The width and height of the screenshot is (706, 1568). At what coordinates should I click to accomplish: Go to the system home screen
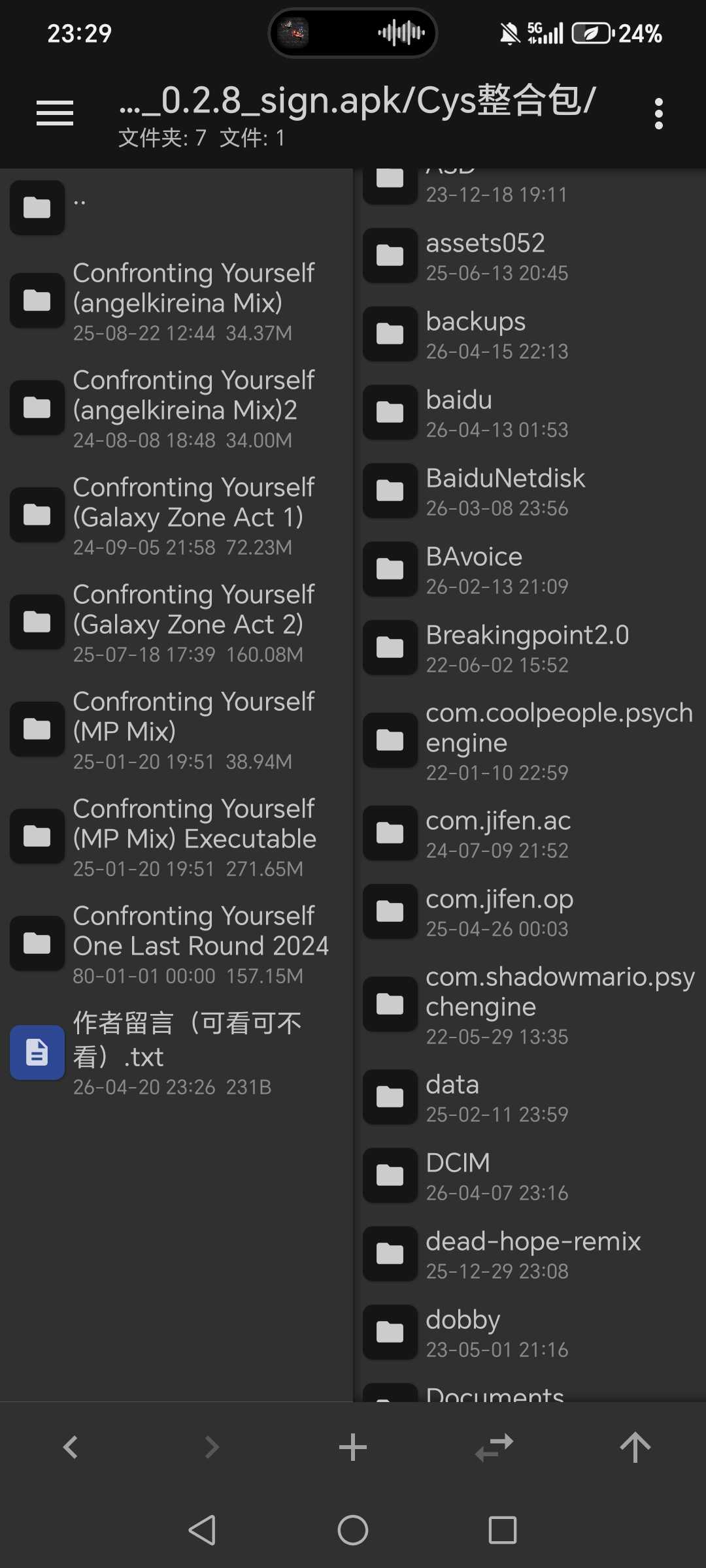click(x=353, y=1530)
